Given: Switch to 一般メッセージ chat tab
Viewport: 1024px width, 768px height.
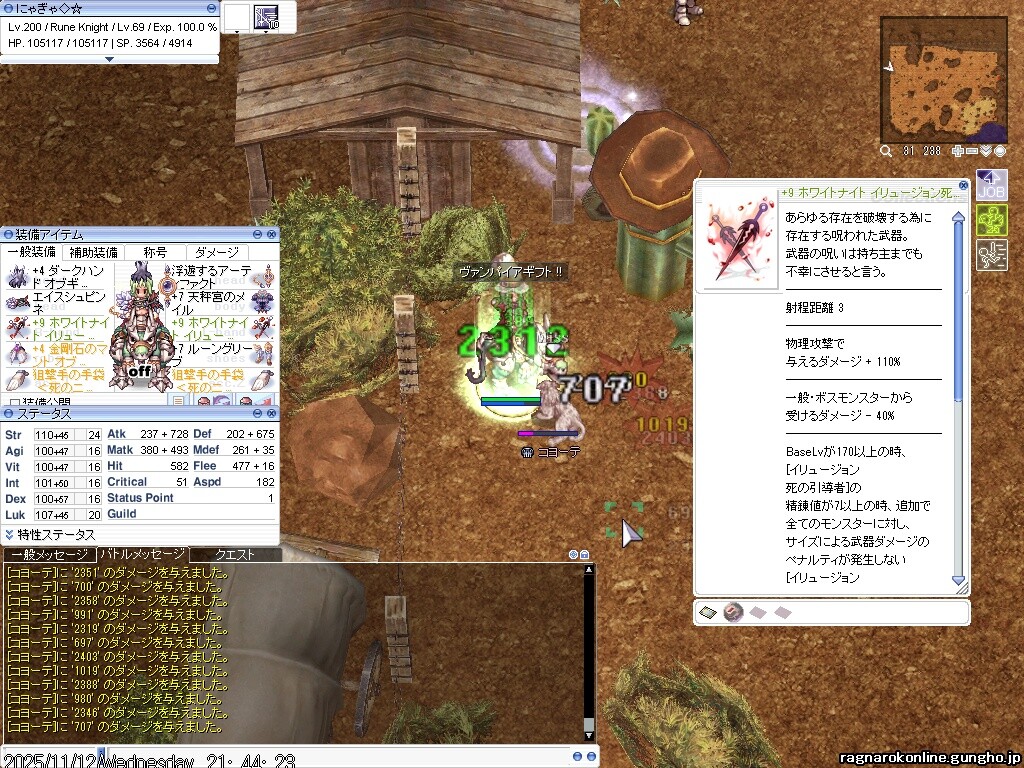Looking at the screenshot, I should 48,554.
